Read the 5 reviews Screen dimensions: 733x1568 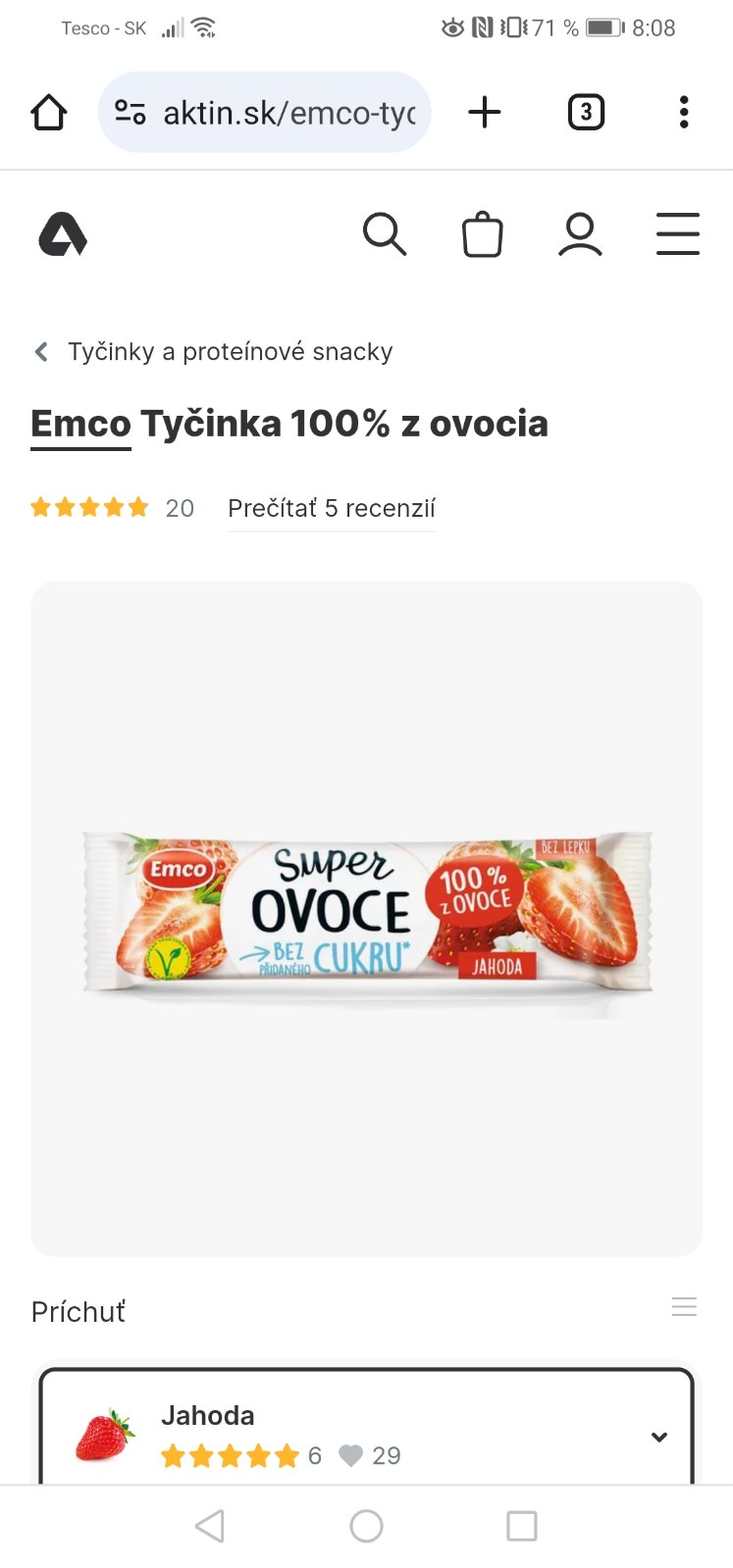[x=331, y=508]
